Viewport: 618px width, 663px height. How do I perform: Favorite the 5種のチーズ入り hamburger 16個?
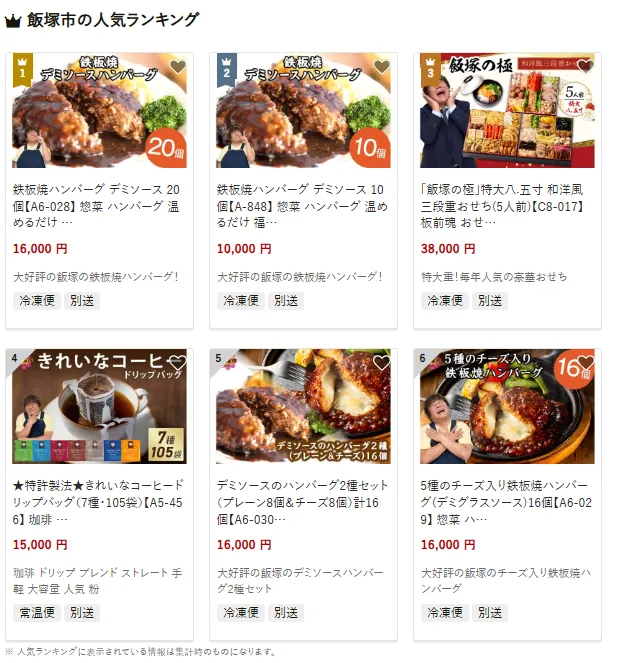click(585, 363)
